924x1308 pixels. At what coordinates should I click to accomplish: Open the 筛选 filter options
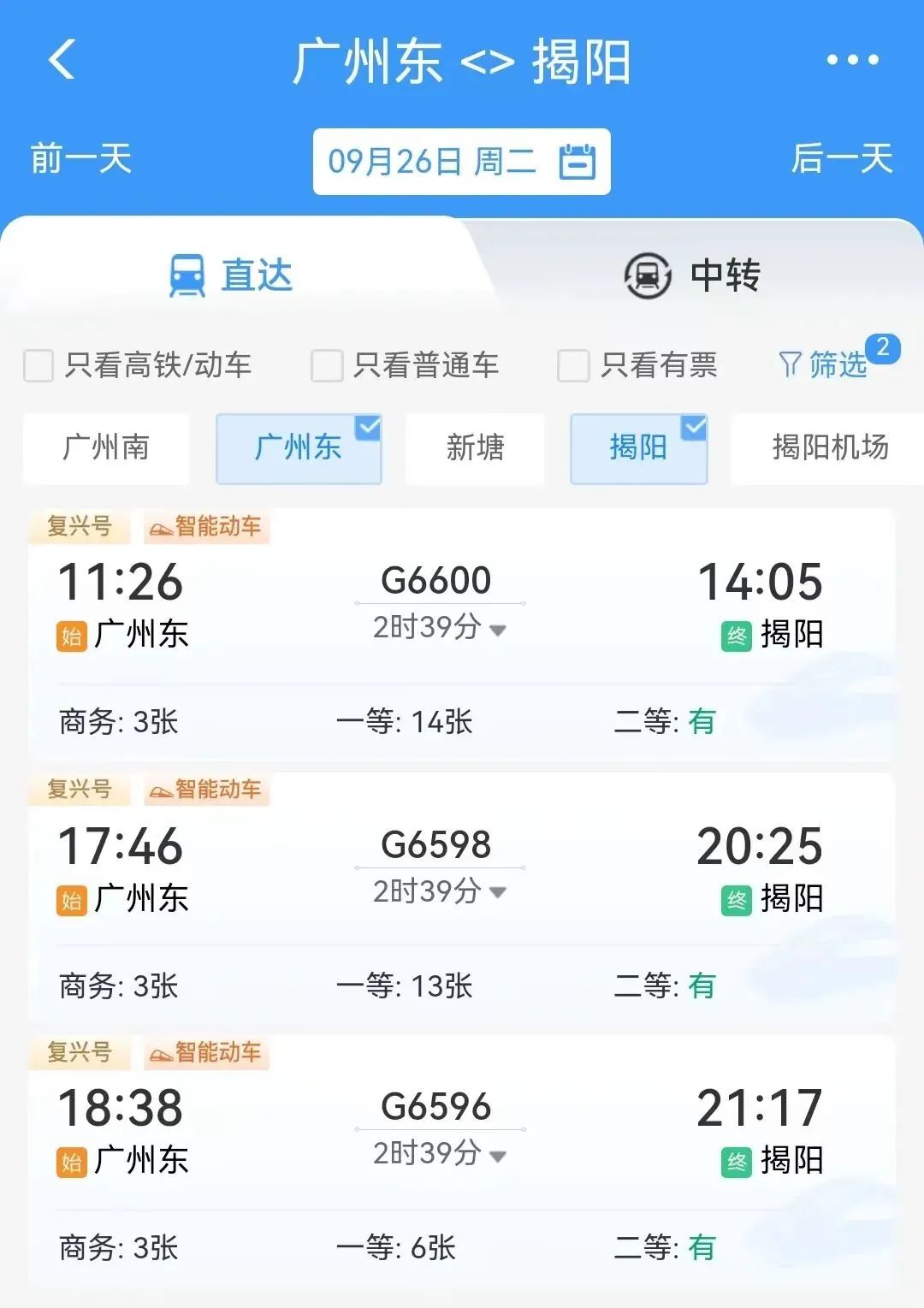[x=823, y=365]
